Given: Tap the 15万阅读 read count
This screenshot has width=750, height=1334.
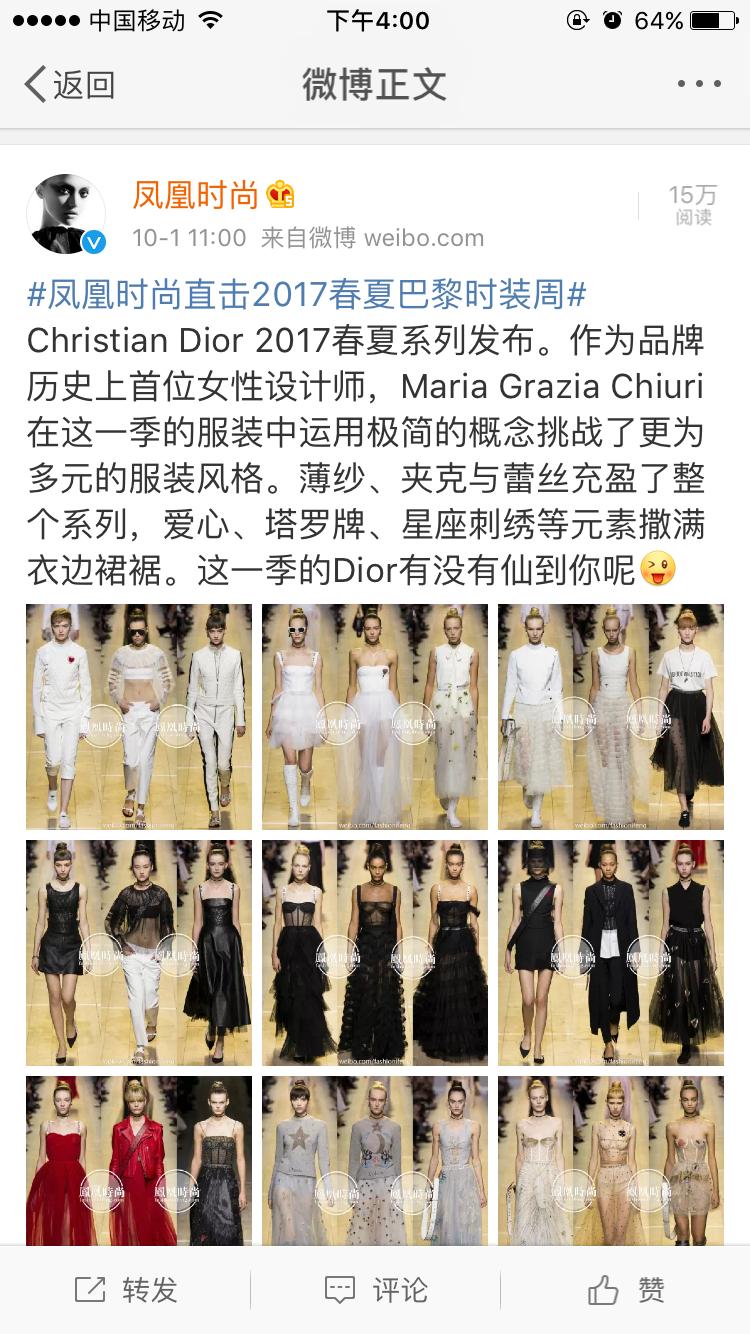Looking at the screenshot, I should (691, 206).
